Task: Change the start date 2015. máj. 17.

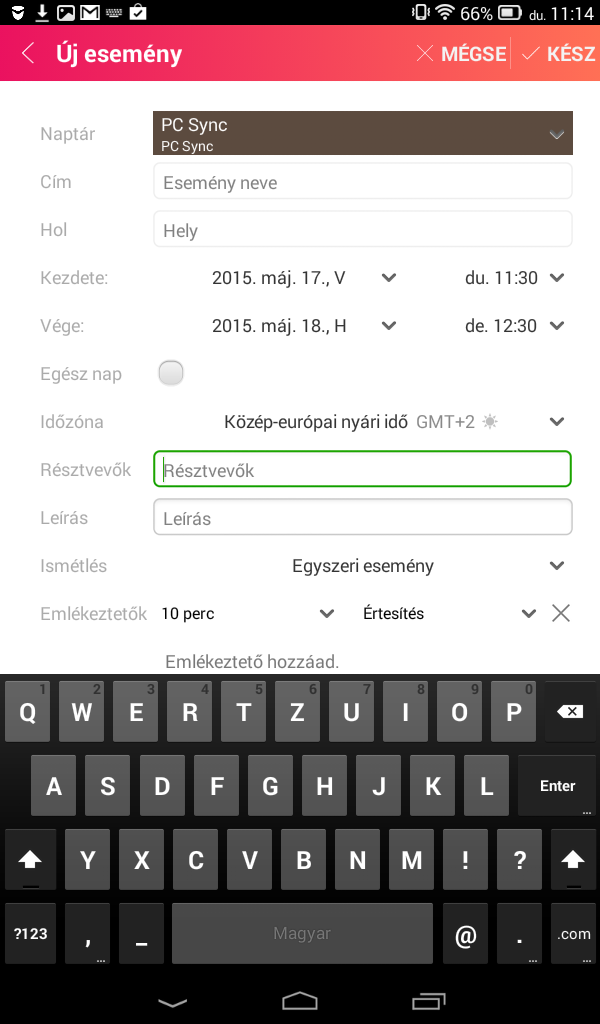Action: (304, 278)
